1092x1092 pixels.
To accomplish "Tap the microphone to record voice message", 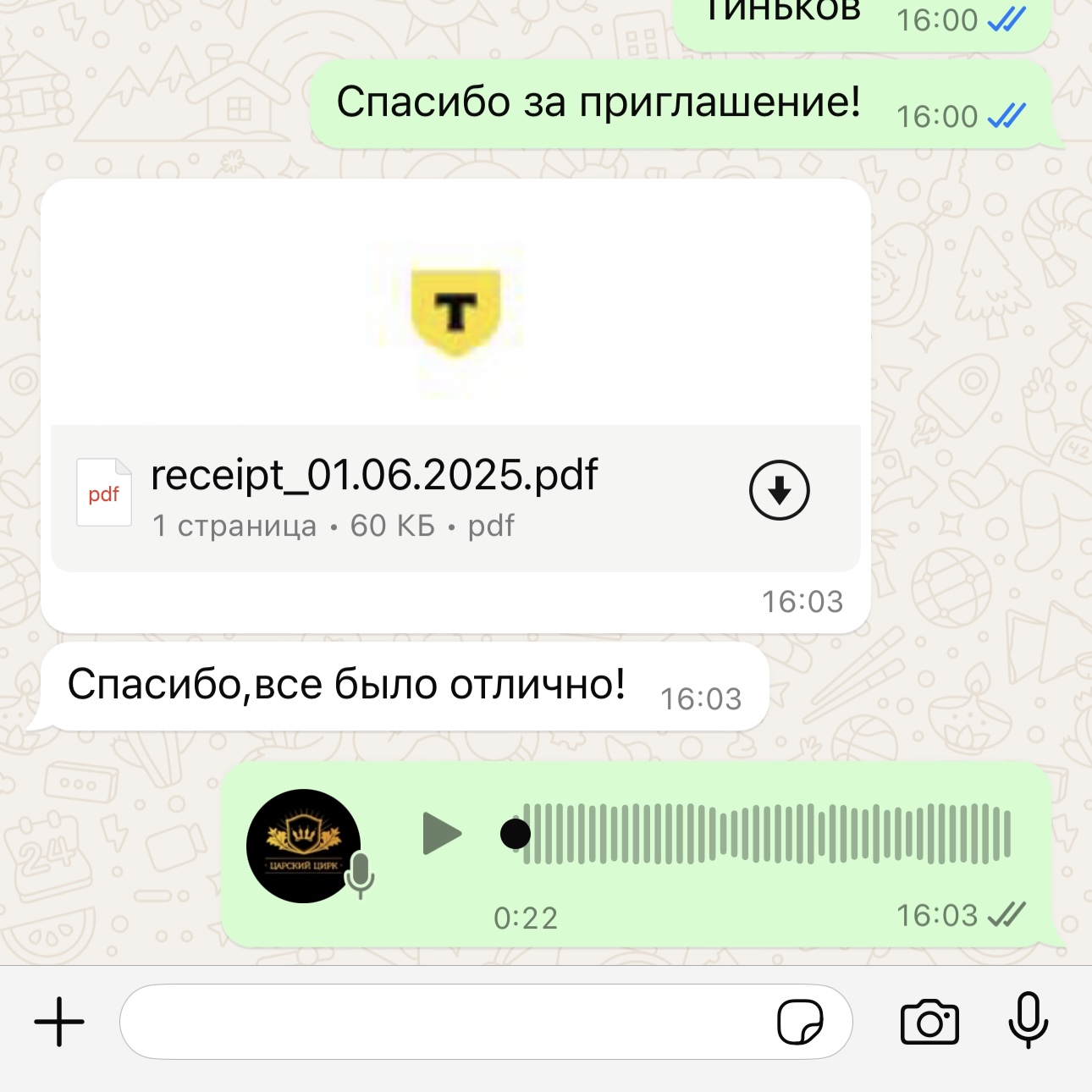I will 1028,1020.
